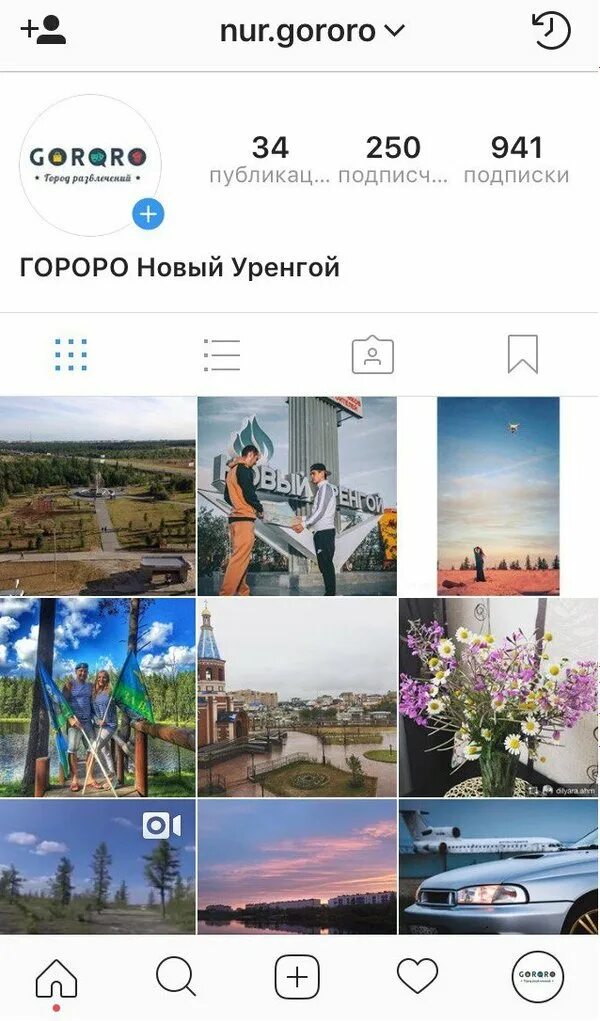Open the wildflower bouquet post
The width and height of the screenshot is (600, 1021).
[x=499, y=697]
